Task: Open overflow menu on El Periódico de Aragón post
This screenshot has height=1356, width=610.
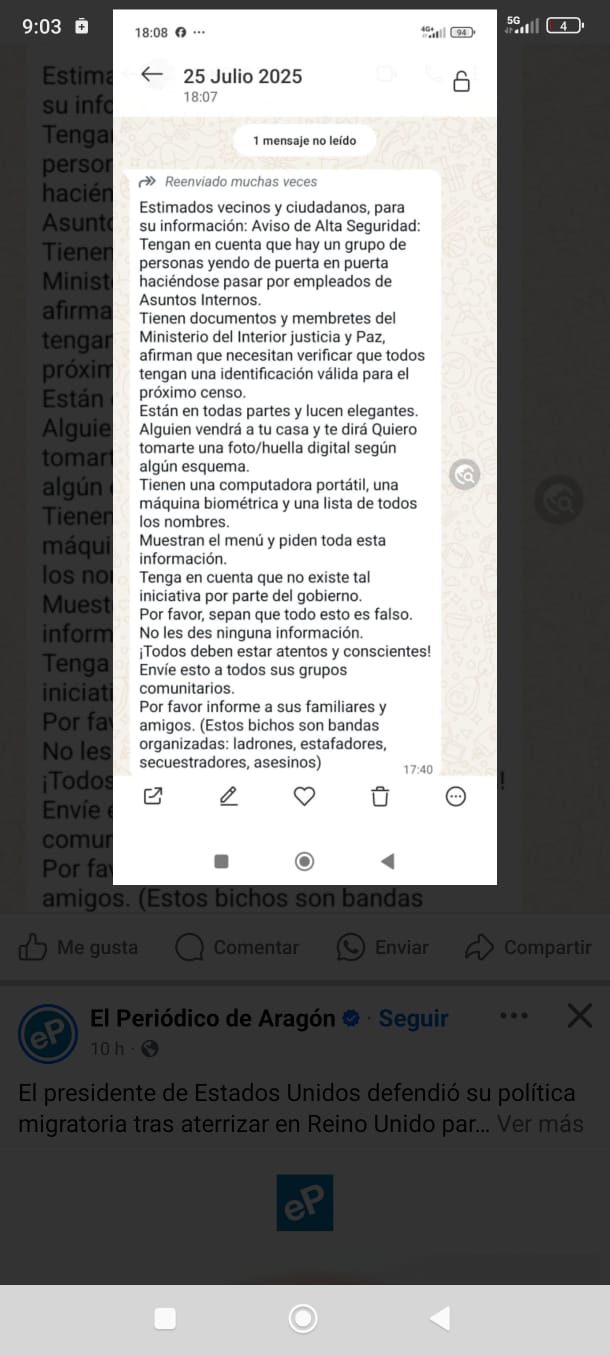Action: (x=513, y=1016)
